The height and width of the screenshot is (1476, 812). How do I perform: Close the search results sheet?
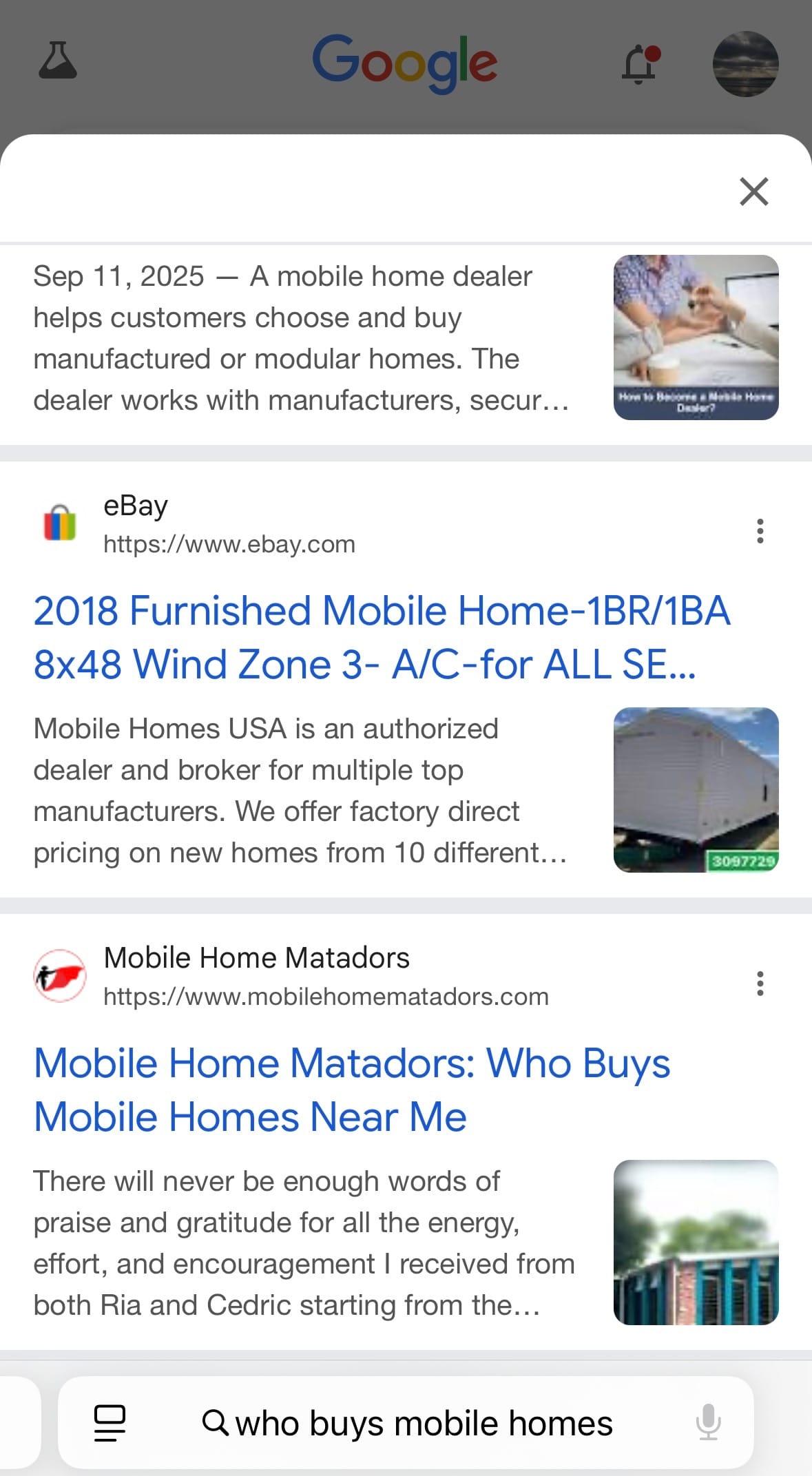753,191
